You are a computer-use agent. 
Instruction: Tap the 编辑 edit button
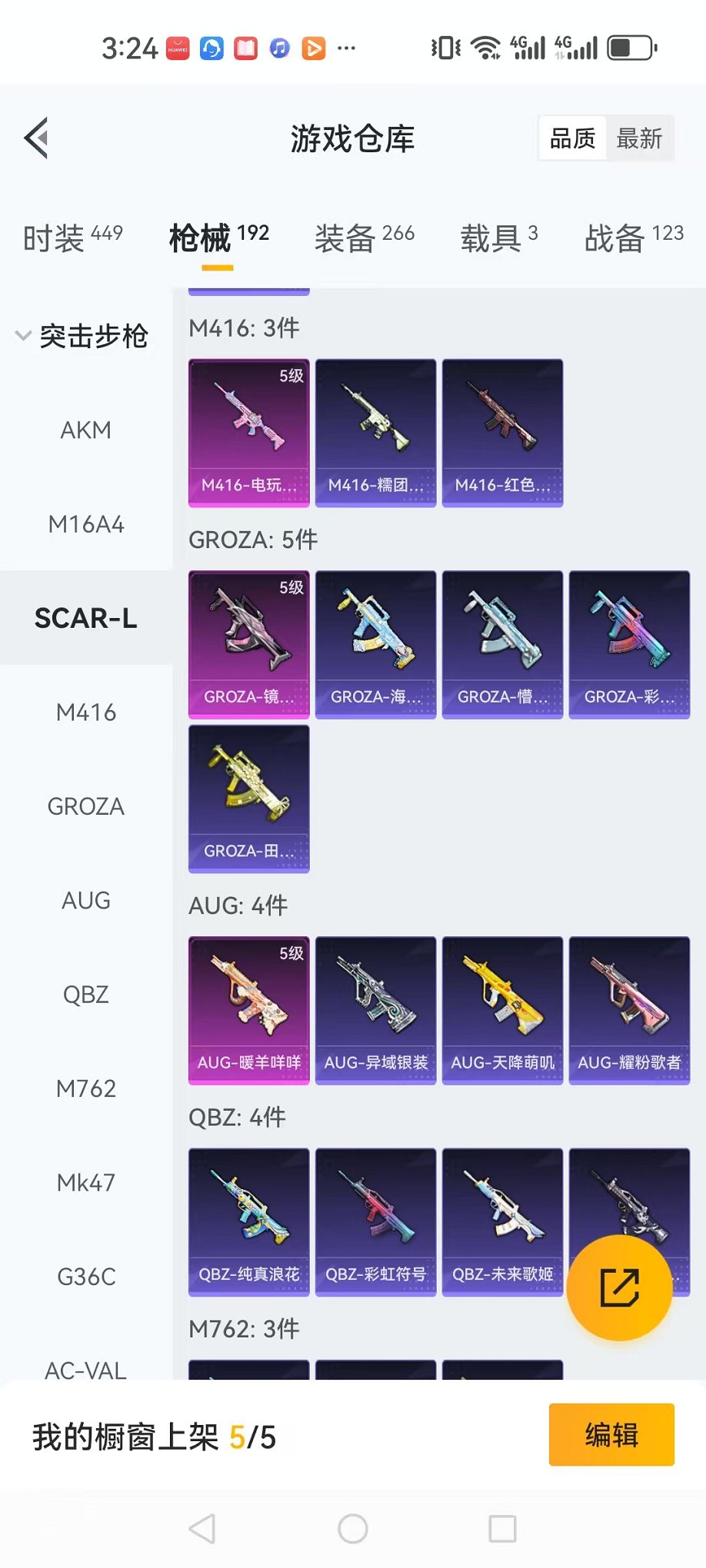tap(611, 1434)
